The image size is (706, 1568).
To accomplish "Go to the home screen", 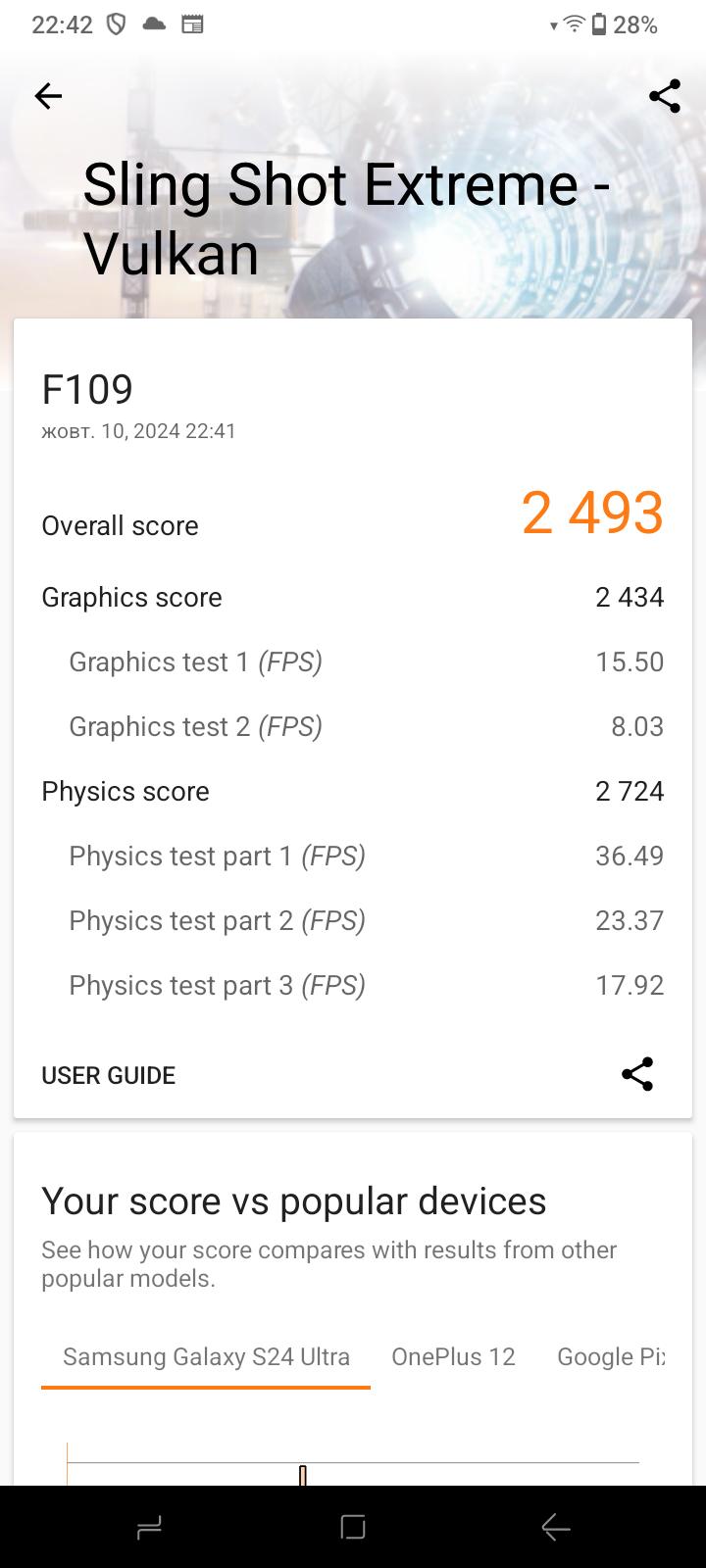I will tap(353, 1527).
